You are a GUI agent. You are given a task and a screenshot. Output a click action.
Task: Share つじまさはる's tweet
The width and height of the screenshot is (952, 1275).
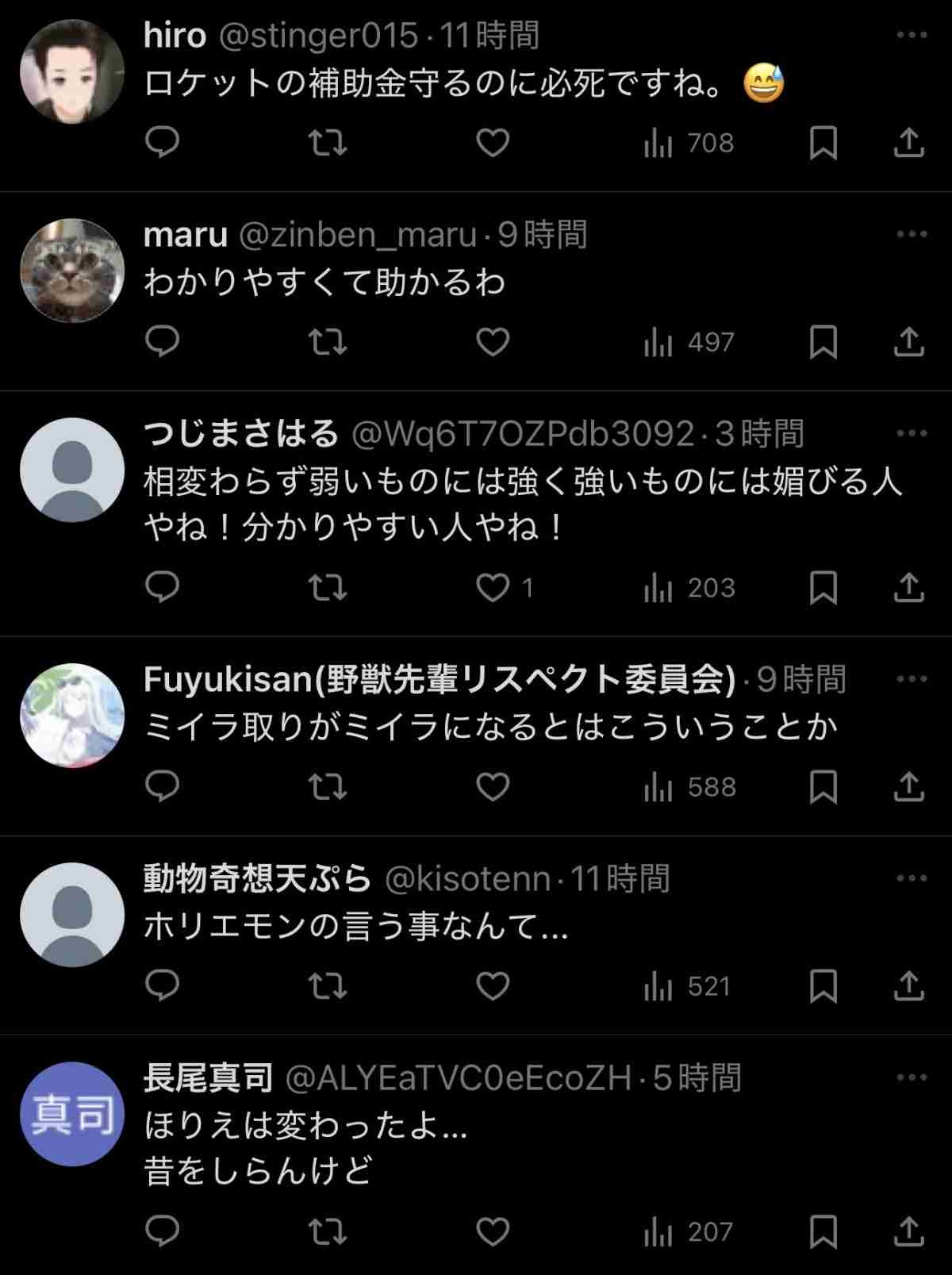coord(909,588)
